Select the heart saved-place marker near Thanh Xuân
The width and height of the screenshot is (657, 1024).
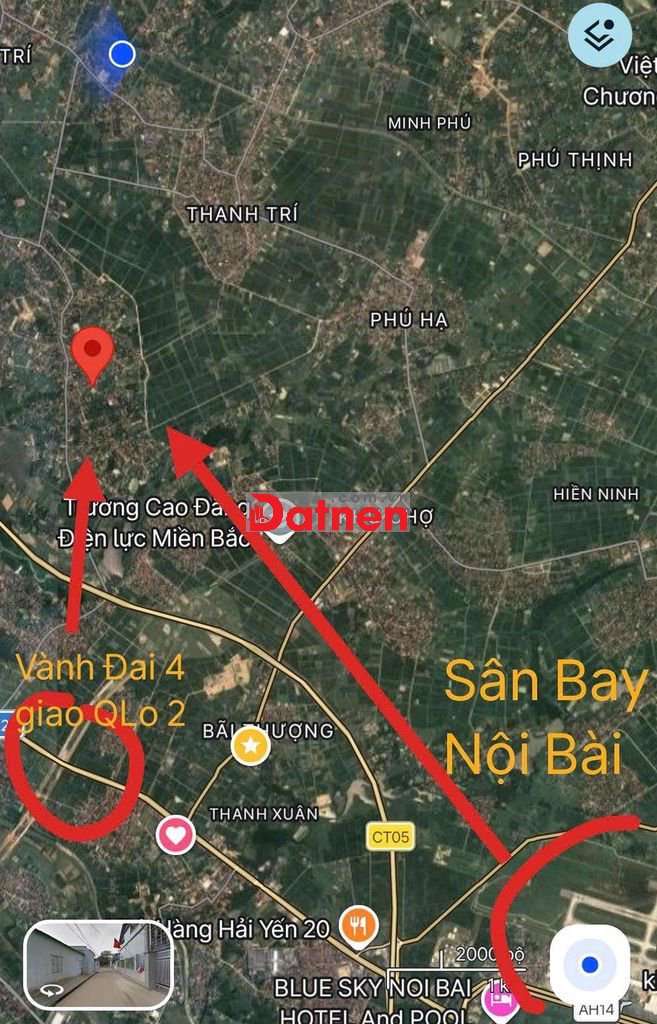176,833
